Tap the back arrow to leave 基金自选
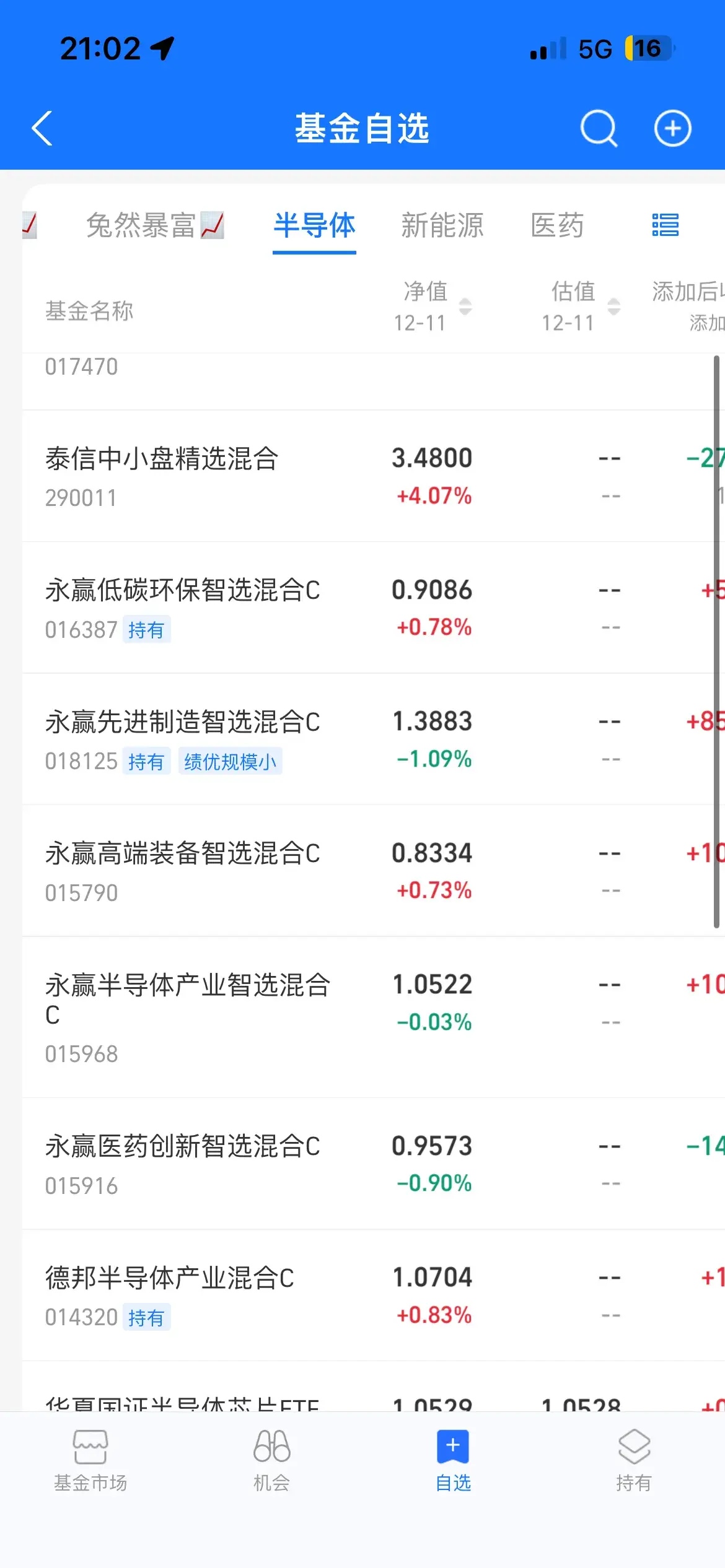 coord(42,129)
